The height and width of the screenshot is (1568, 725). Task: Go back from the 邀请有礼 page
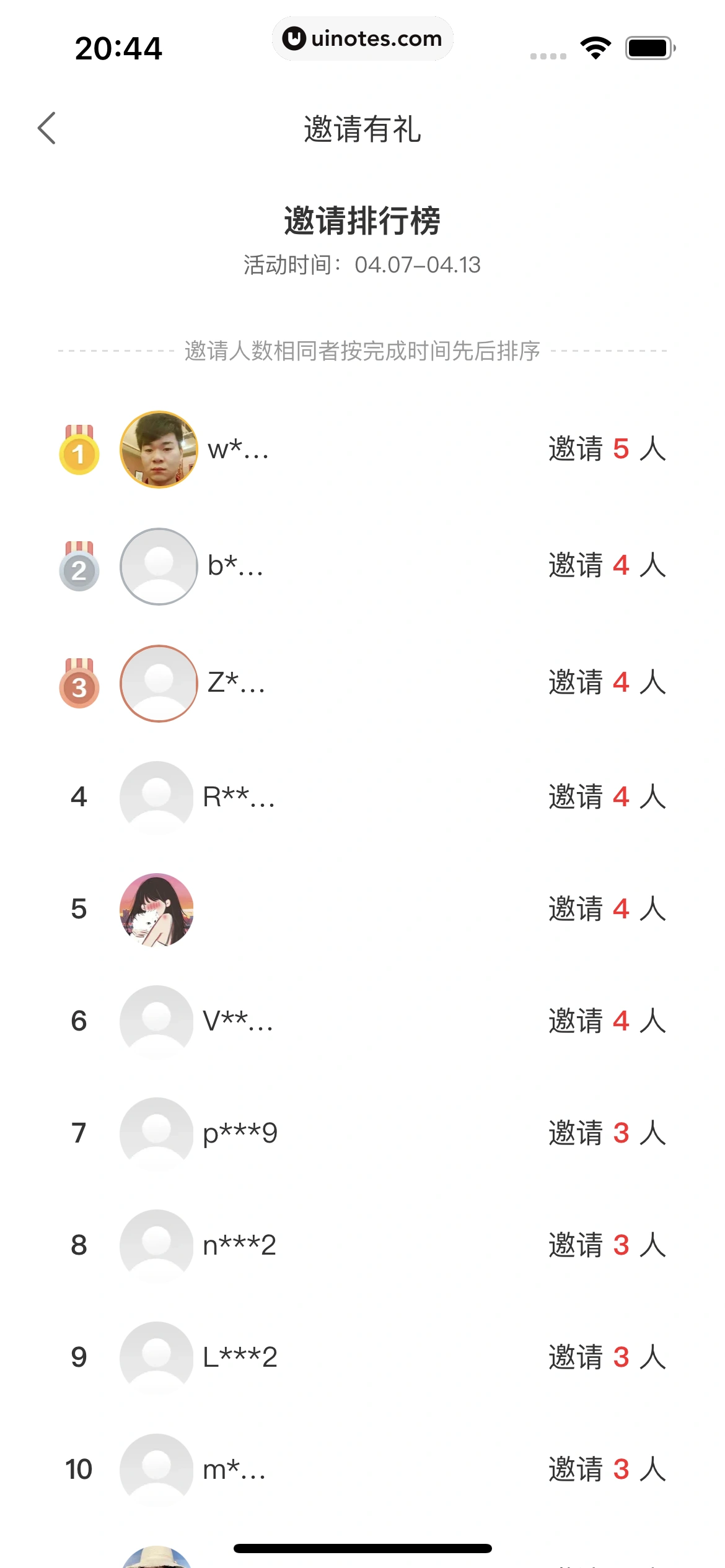(47, 128)
